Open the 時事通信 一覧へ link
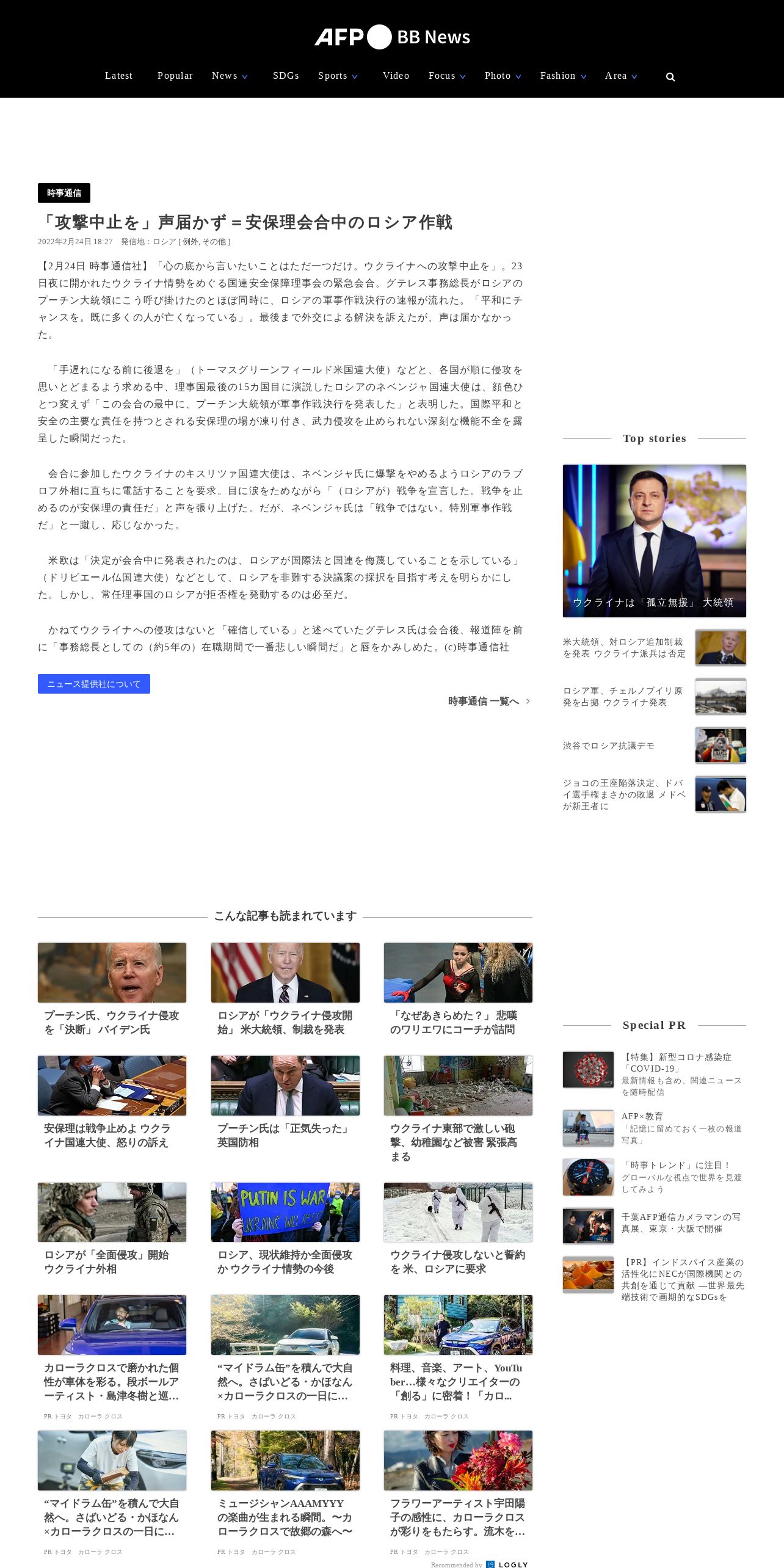The image size is (784, 1568). point(489,701)
